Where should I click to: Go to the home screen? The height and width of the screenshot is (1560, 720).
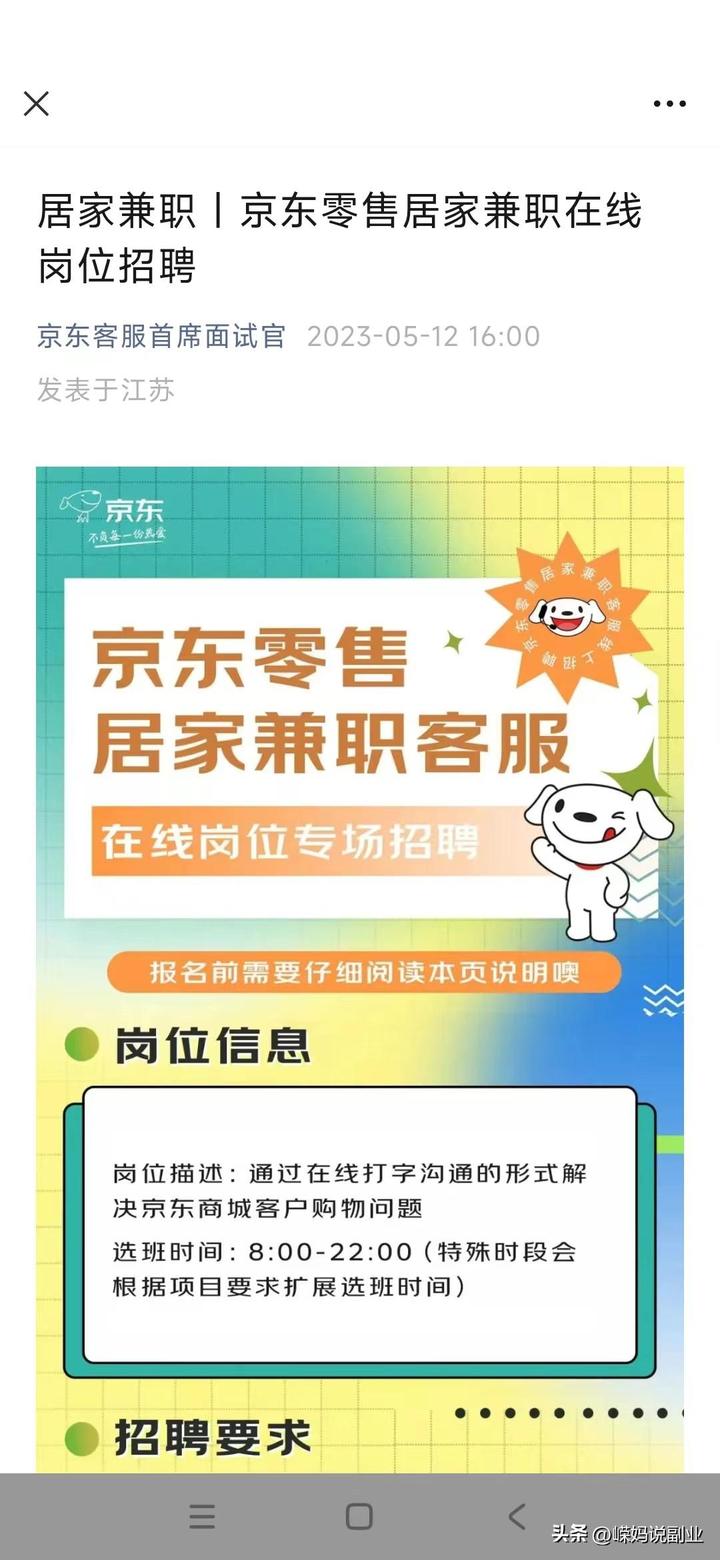pos(359,1516)
